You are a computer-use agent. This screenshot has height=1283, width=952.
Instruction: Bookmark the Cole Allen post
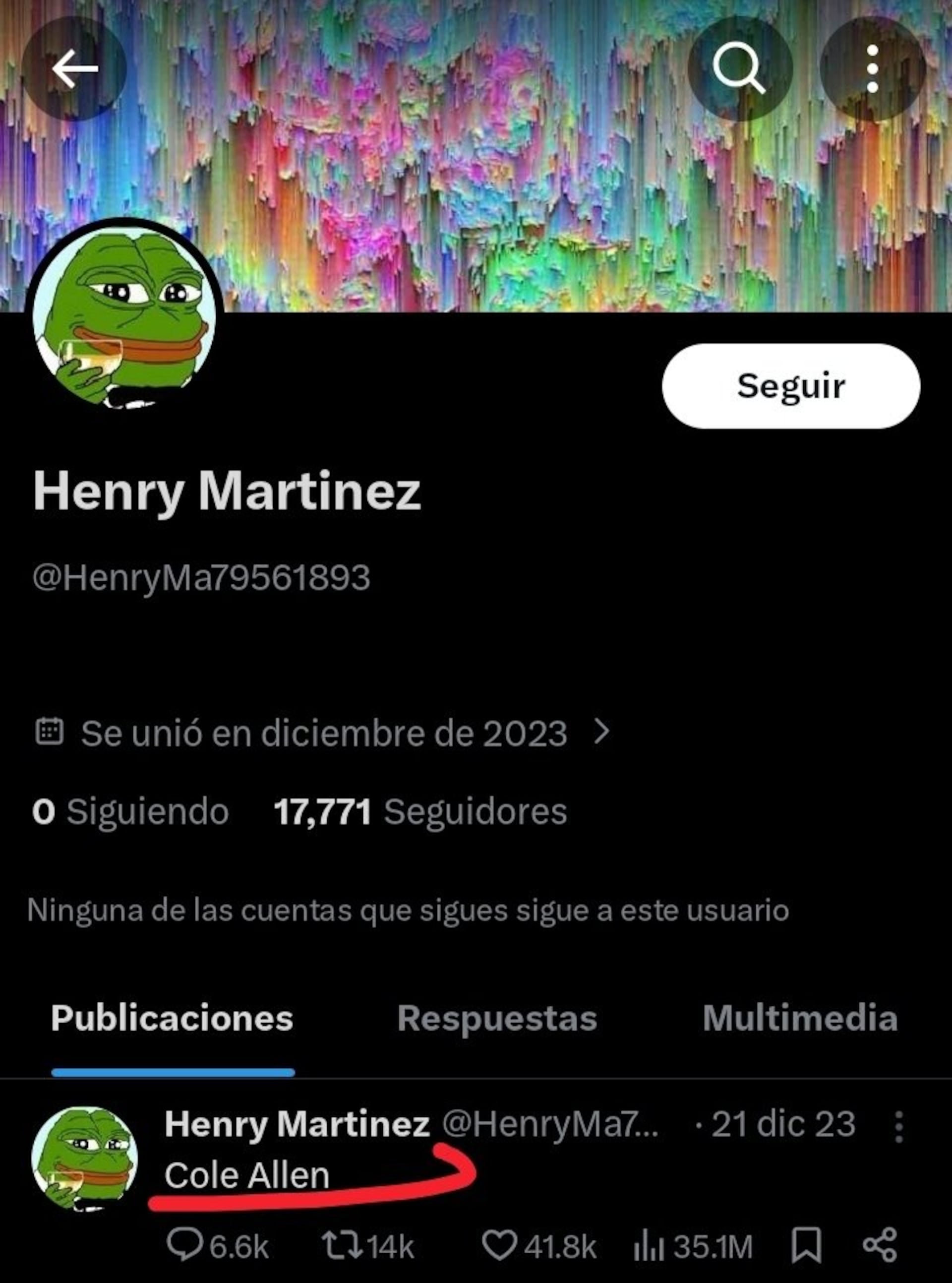click(806, 1245)
